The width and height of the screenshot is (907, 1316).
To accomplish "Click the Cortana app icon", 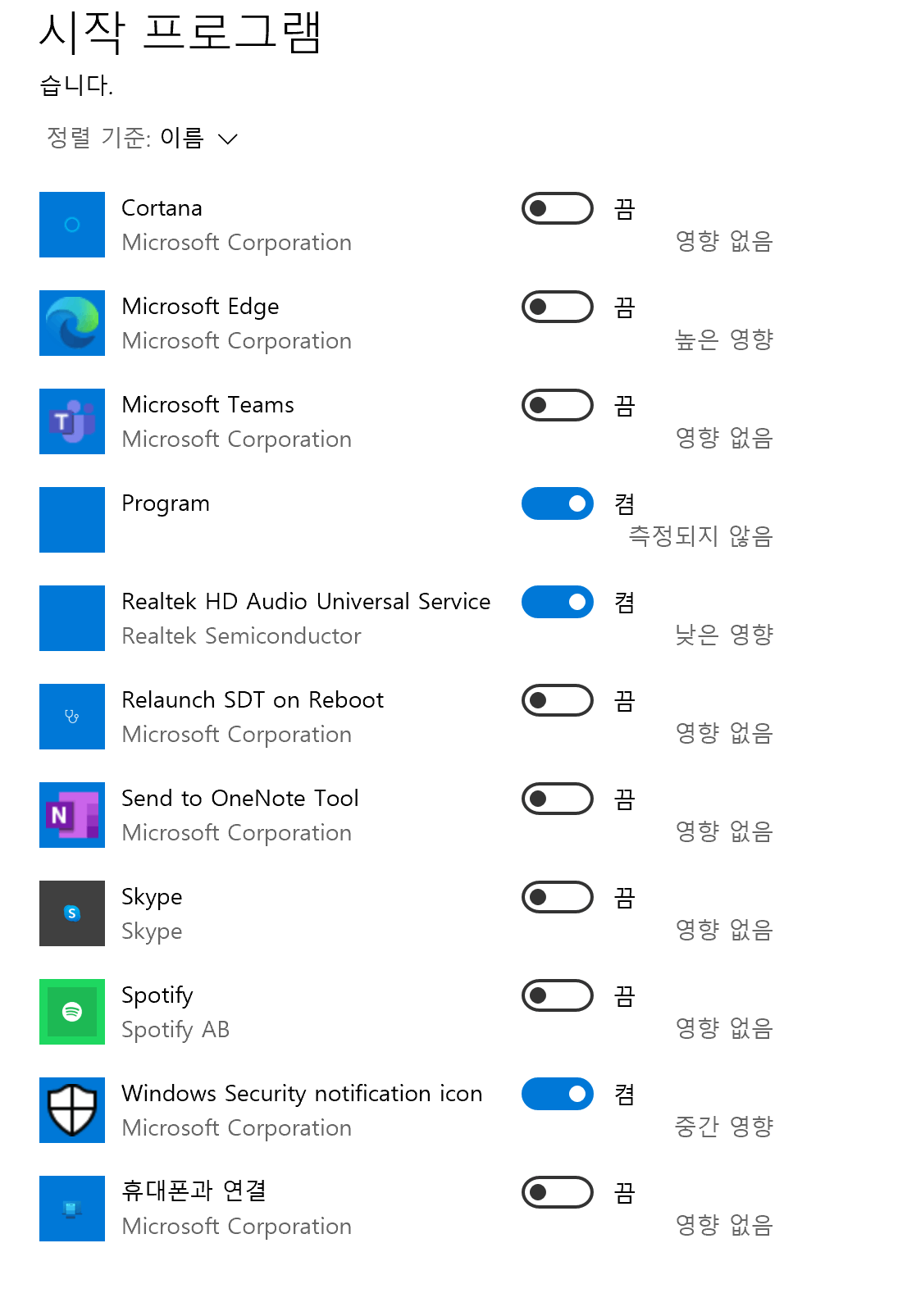I will pos(71,225).
